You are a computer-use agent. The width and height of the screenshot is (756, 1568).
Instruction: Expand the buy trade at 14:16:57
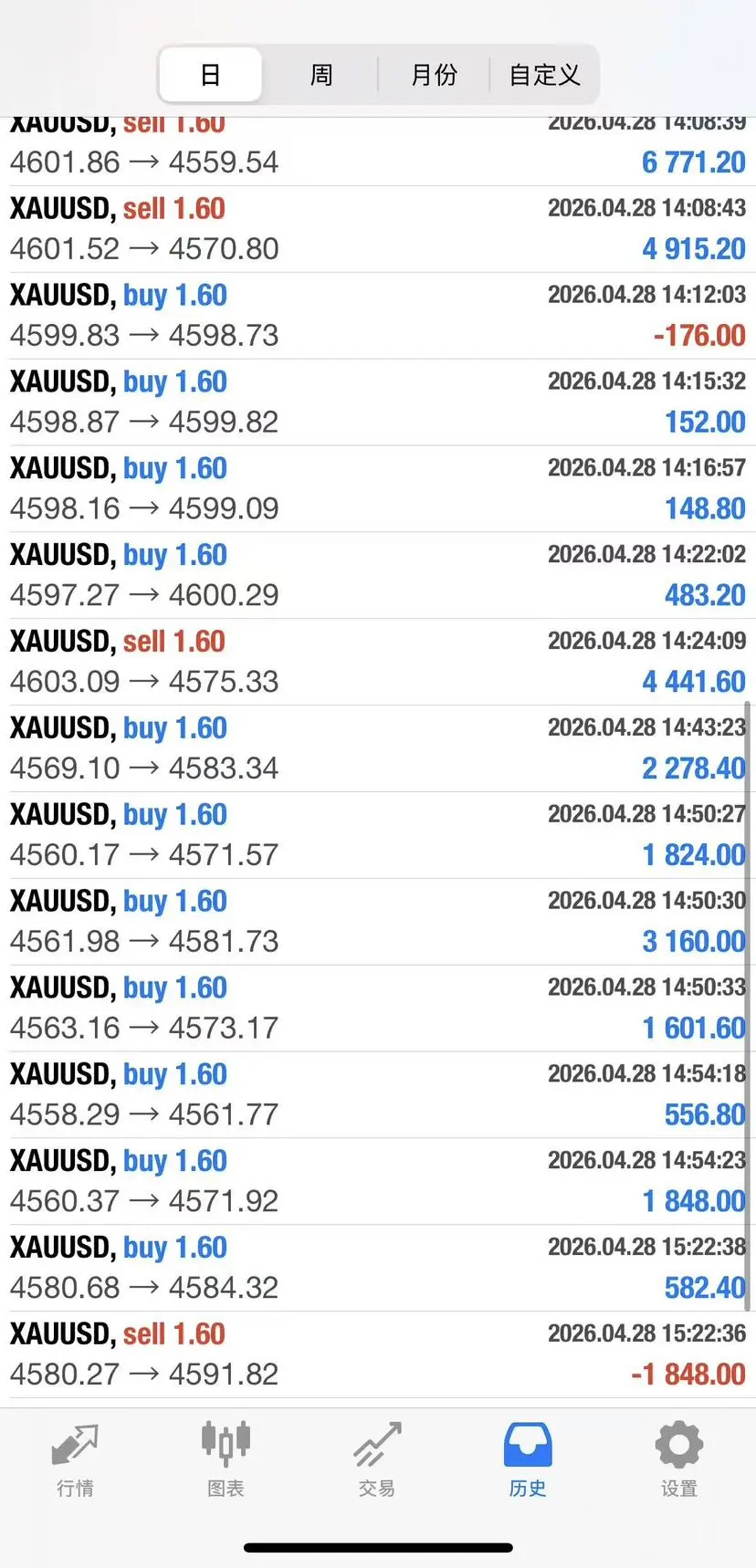point(378,489)
